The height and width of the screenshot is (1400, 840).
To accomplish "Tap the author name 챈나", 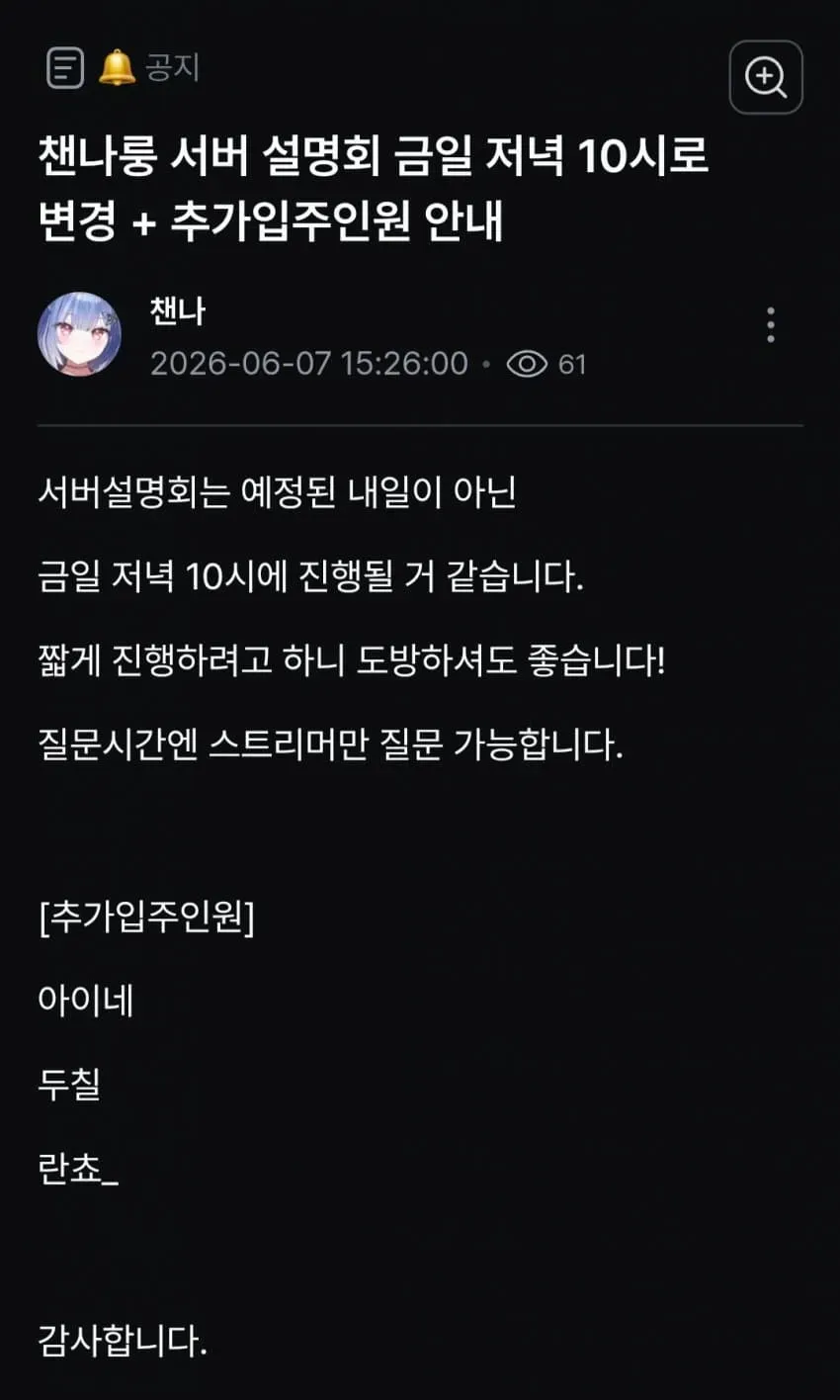I will 178,310.
